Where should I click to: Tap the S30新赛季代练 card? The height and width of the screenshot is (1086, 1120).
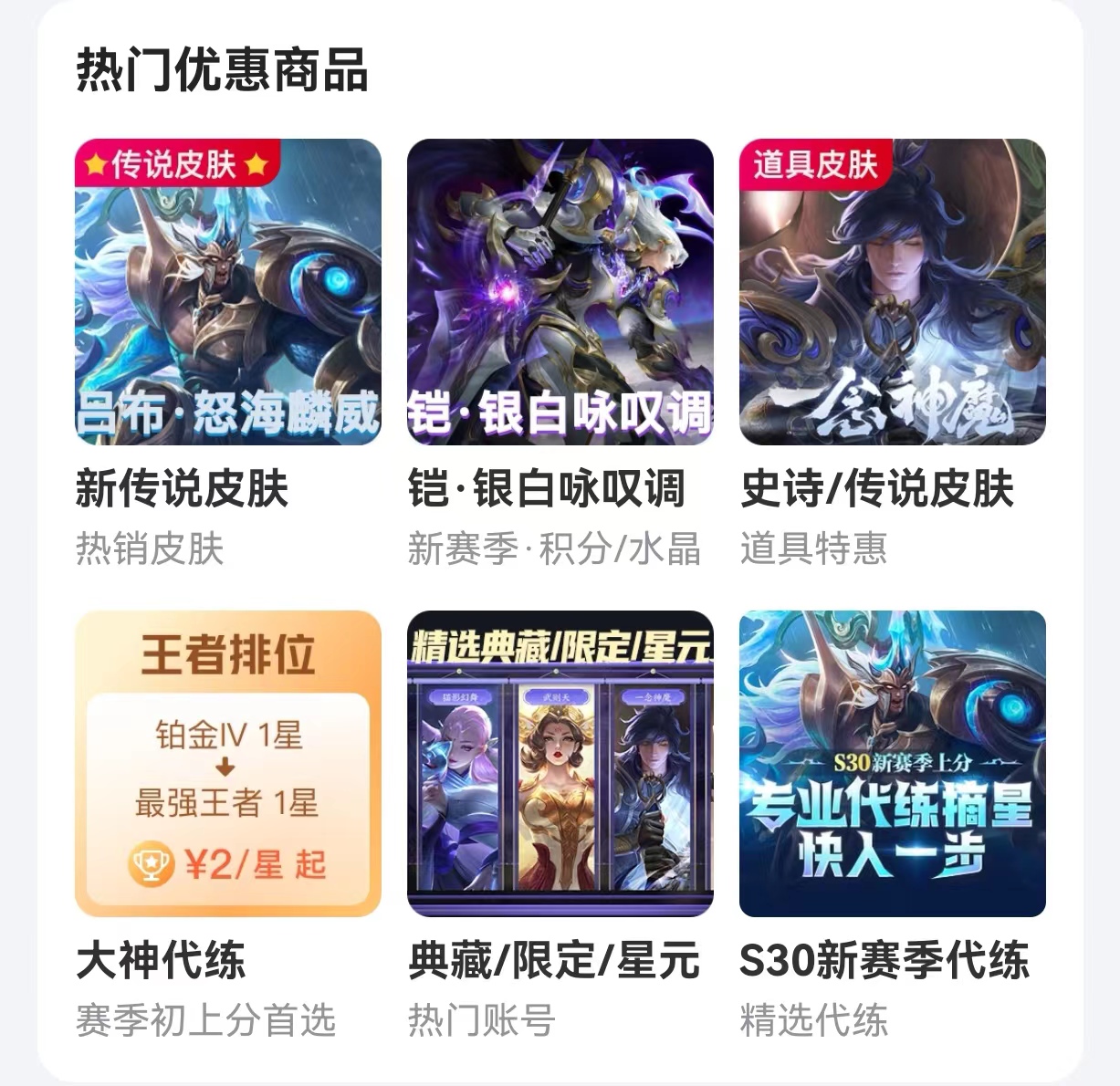pyautogui.click(x=892, y=763)
